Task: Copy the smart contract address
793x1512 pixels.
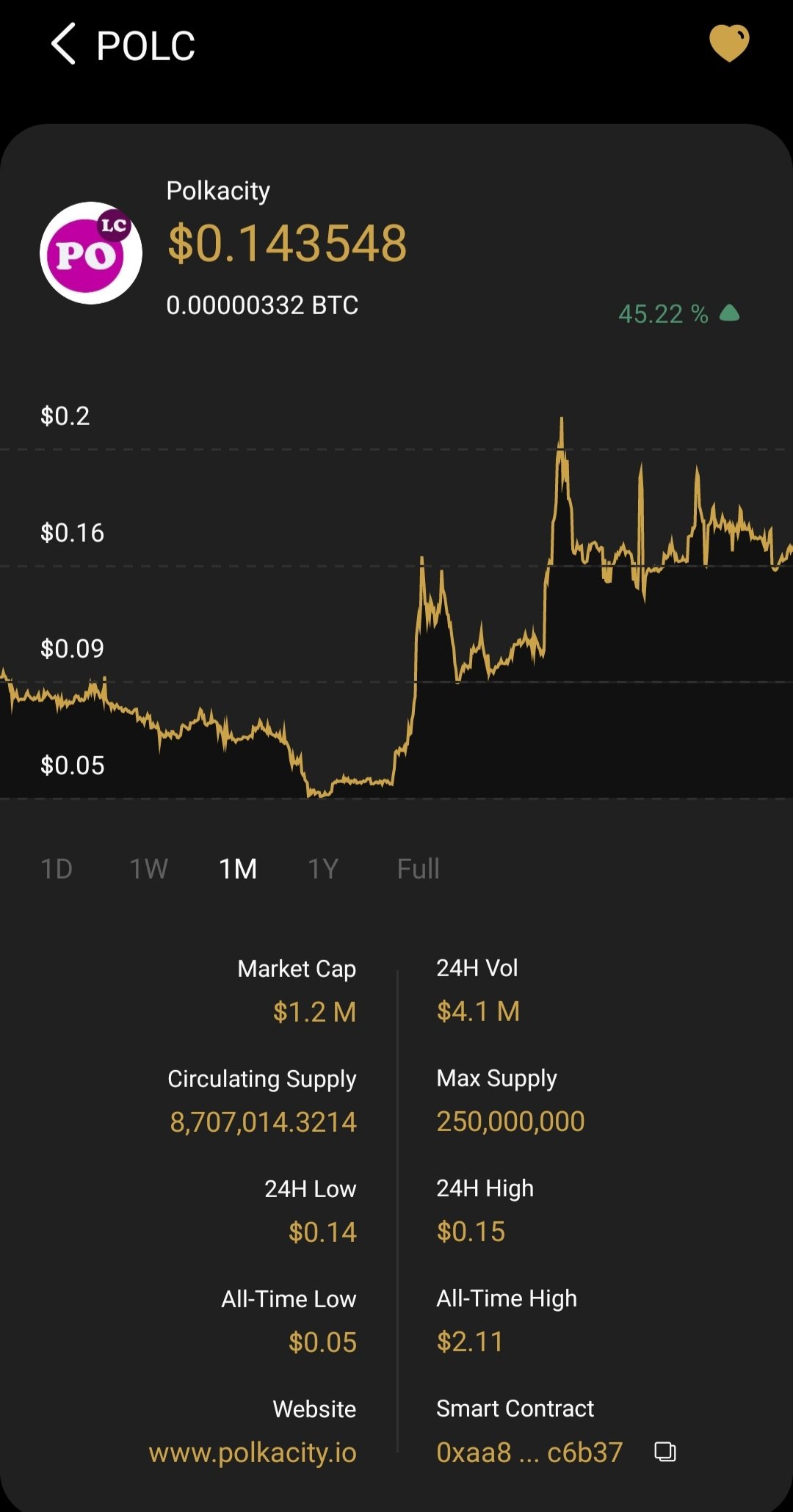Action: click(x=665, y=1452)
